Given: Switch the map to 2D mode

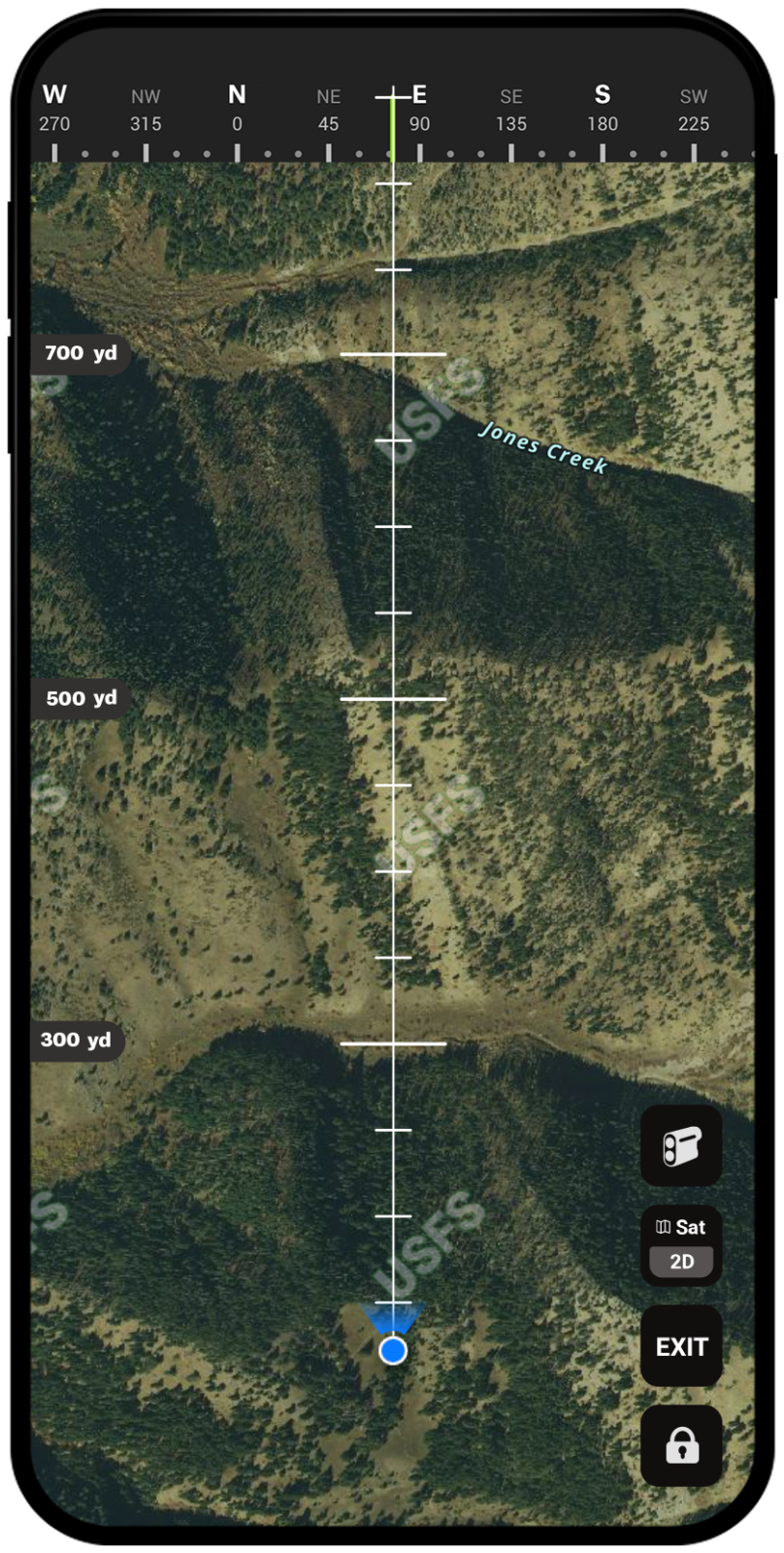Looking at the screenshot, I should coord(680,1261).
